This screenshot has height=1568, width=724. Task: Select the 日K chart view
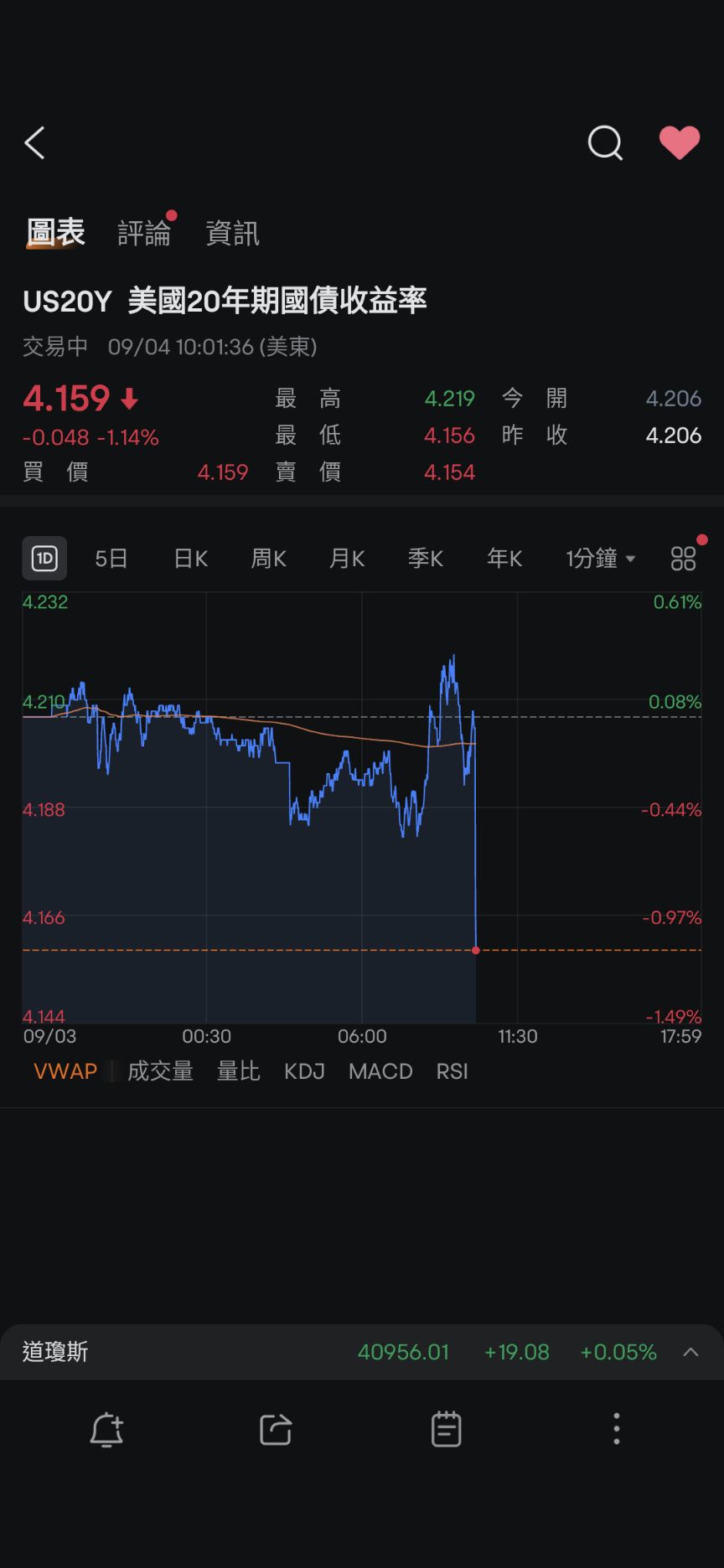191,559
